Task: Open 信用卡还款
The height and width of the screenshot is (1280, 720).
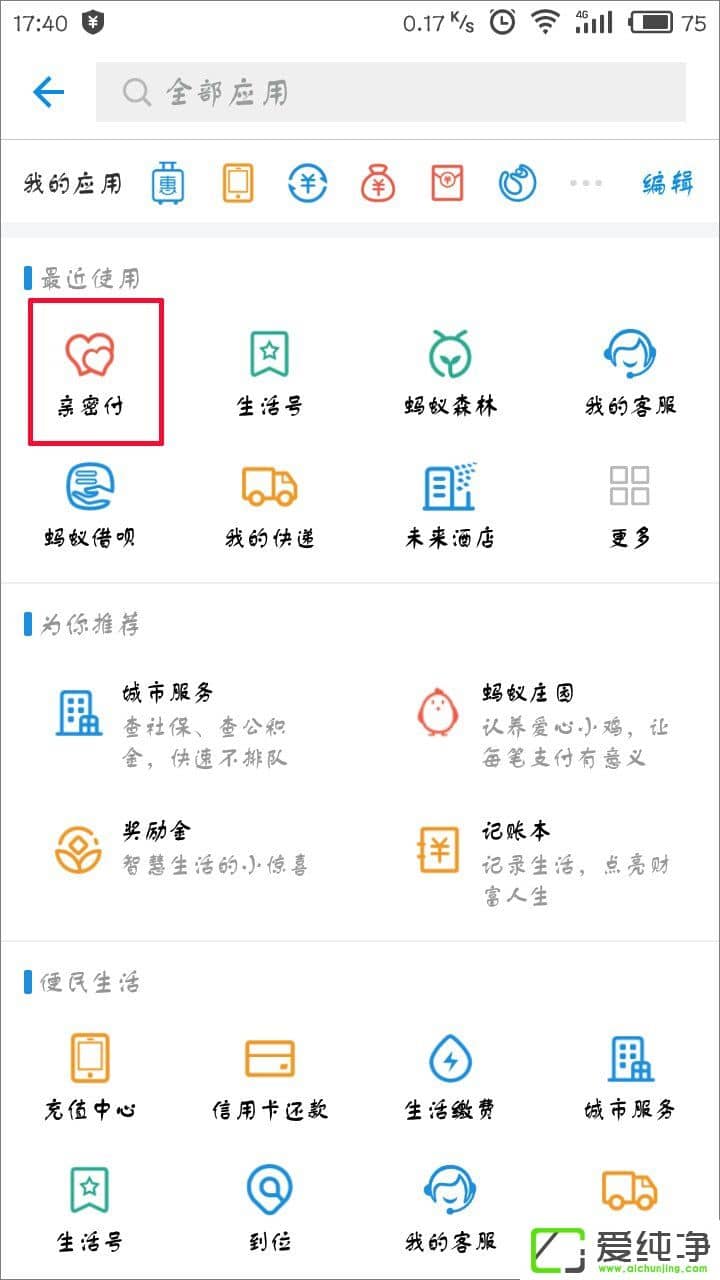Action: 270,1076
